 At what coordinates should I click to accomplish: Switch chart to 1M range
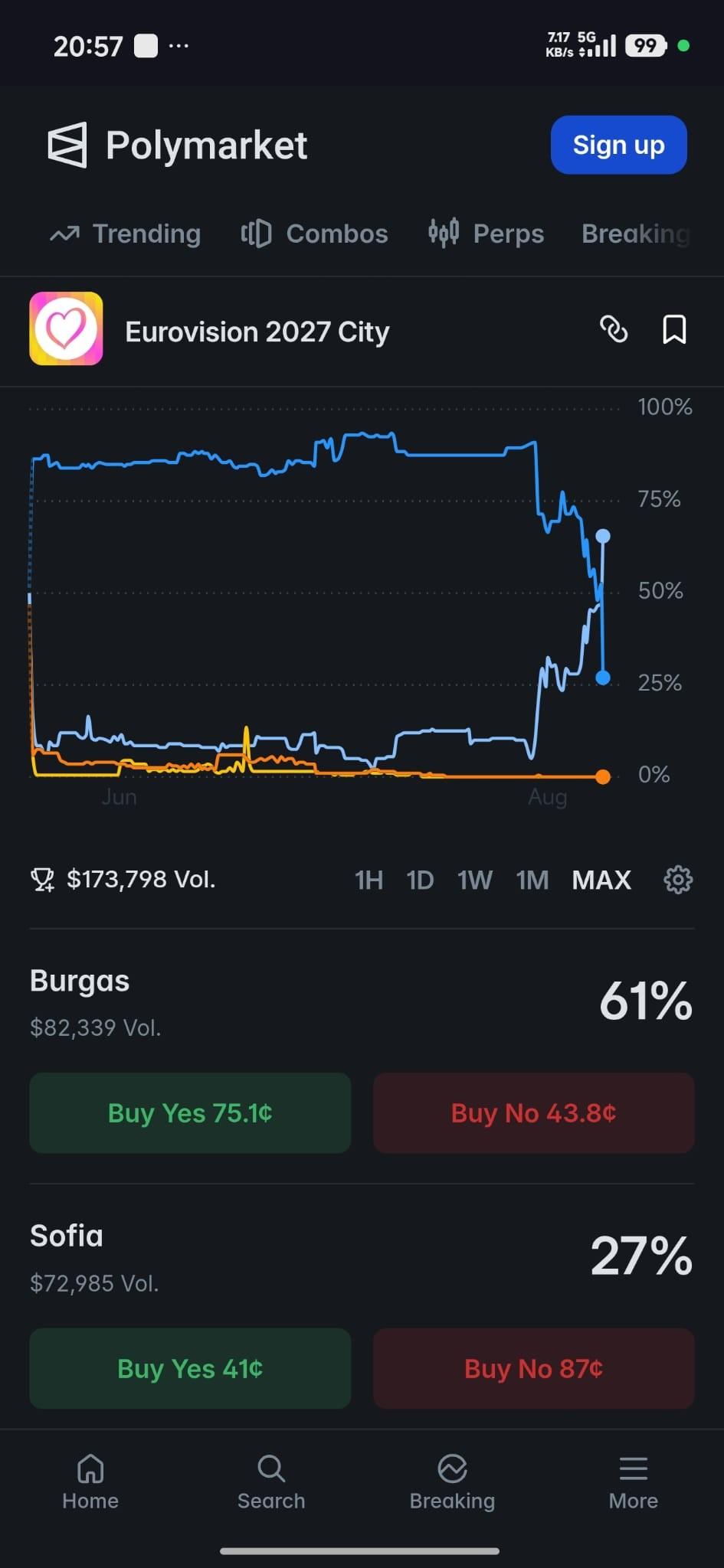click(x=532, y=880)
